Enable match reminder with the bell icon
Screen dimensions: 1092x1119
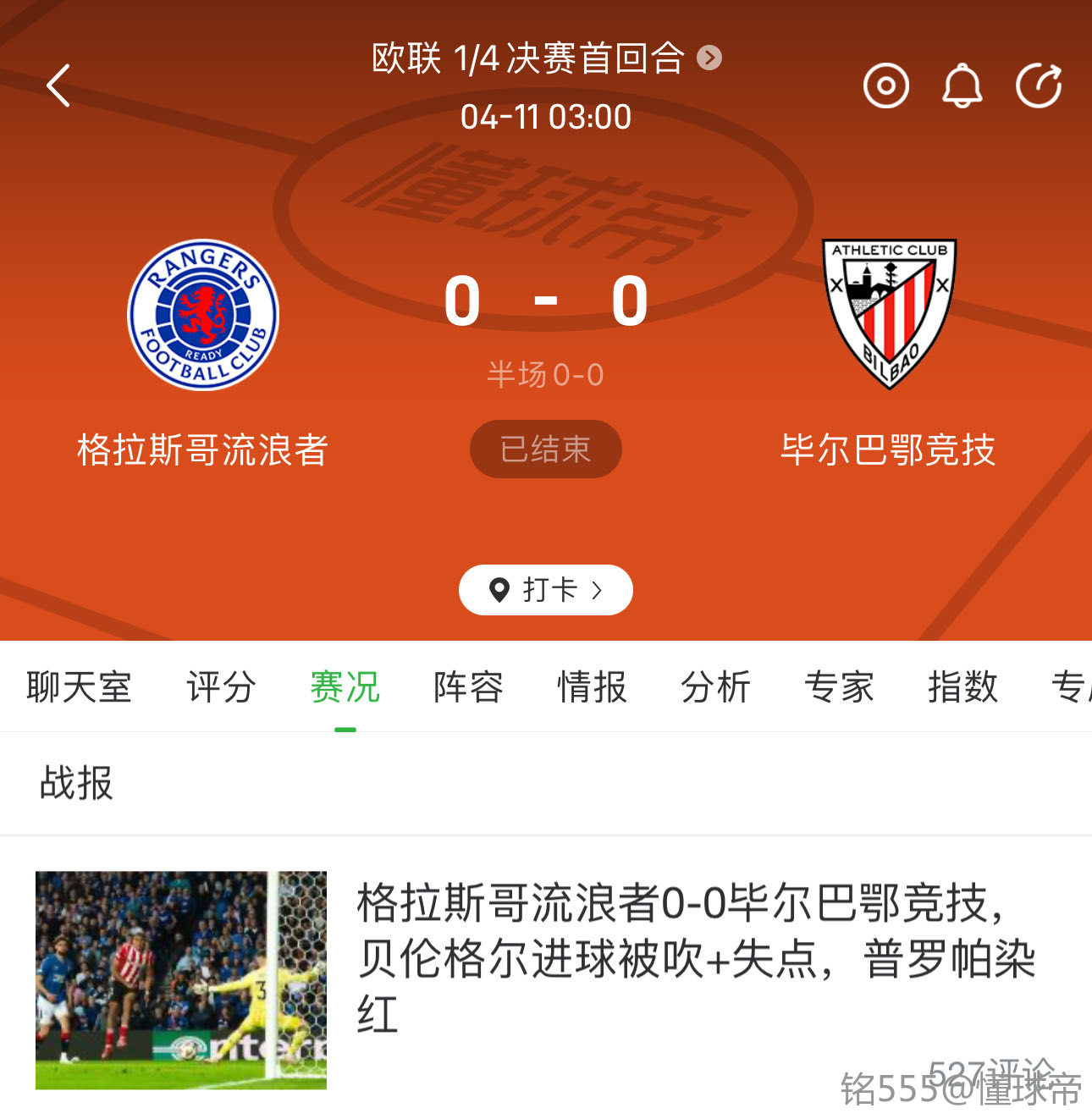[962, 85]
